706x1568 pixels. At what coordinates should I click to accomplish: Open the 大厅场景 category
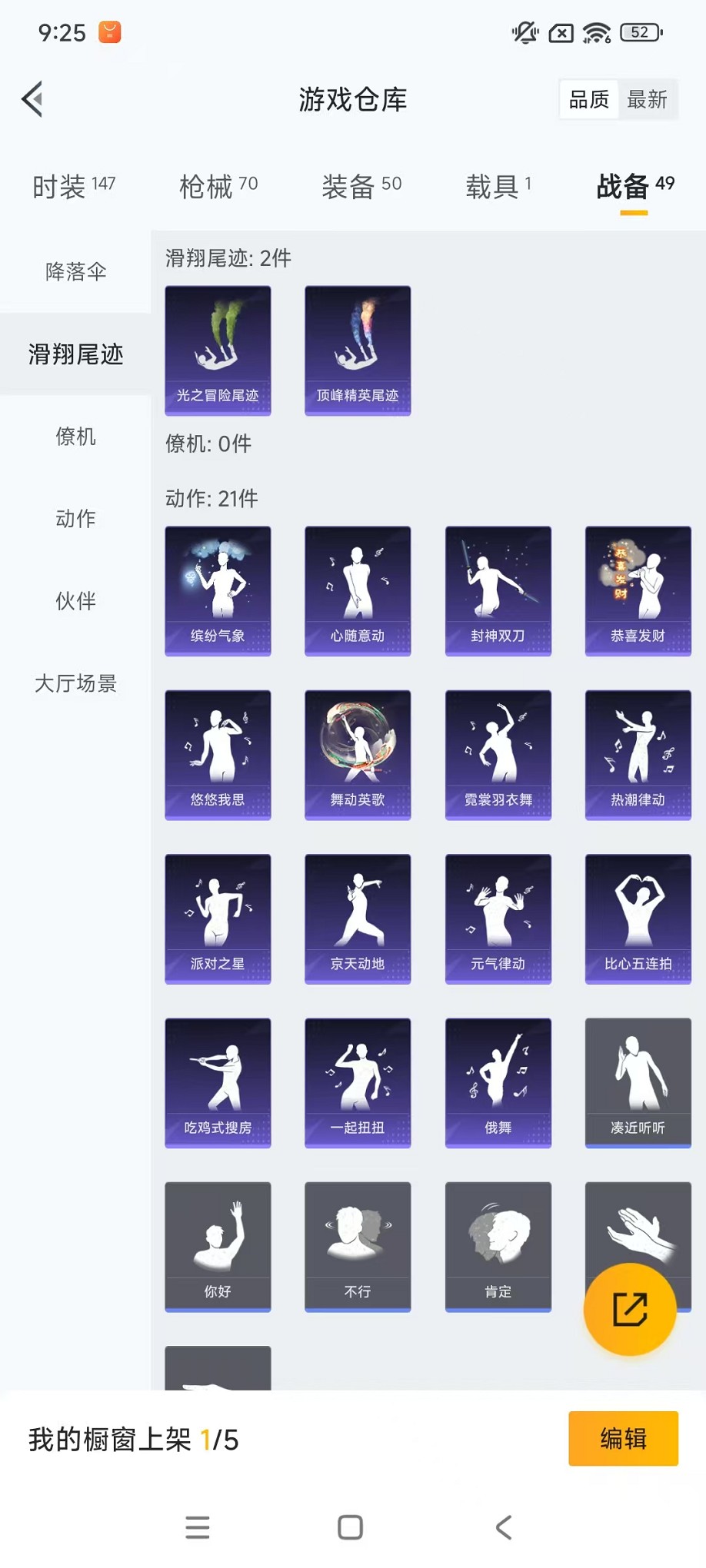pos(75,683)
